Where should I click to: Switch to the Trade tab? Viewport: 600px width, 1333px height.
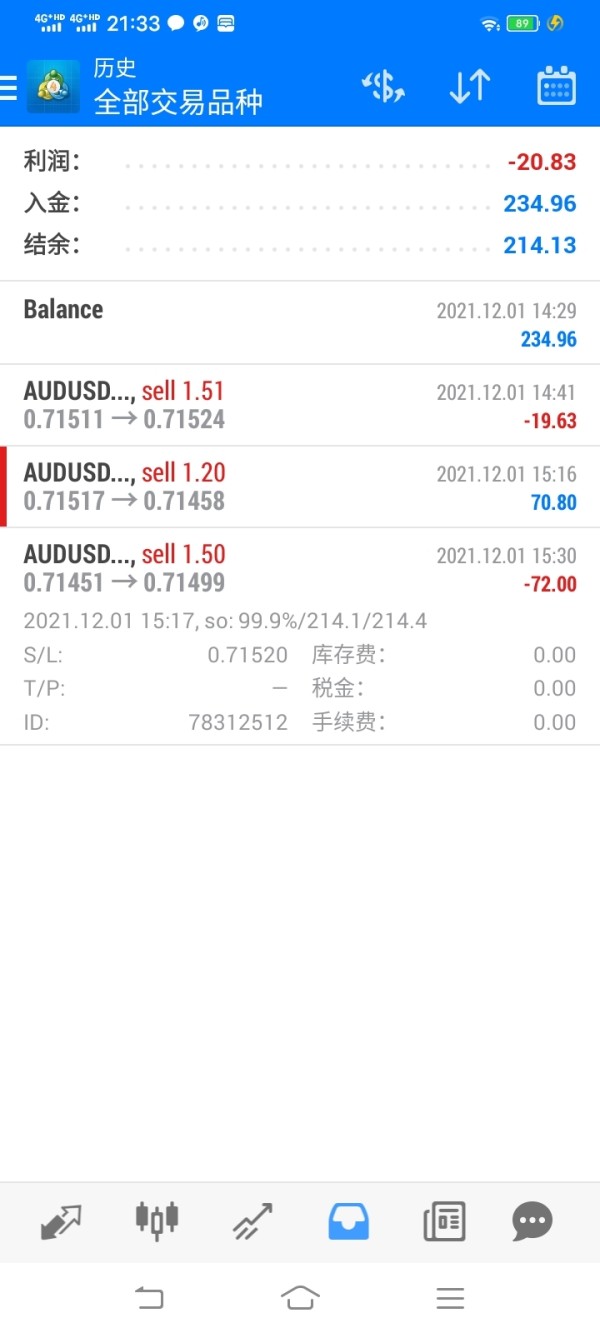pos(253,1221)
